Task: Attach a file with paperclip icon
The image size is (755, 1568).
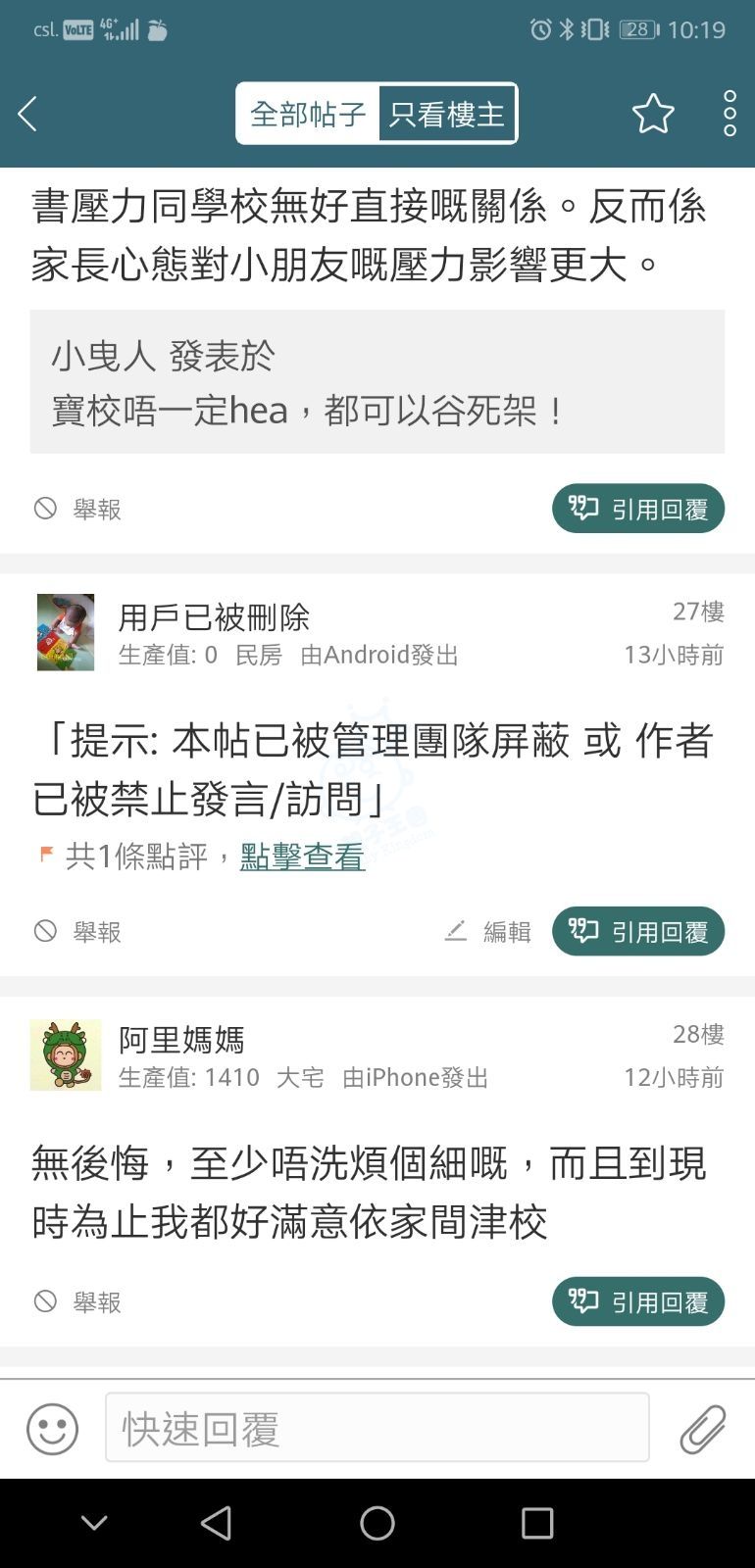Action: tap(703, 1429)
